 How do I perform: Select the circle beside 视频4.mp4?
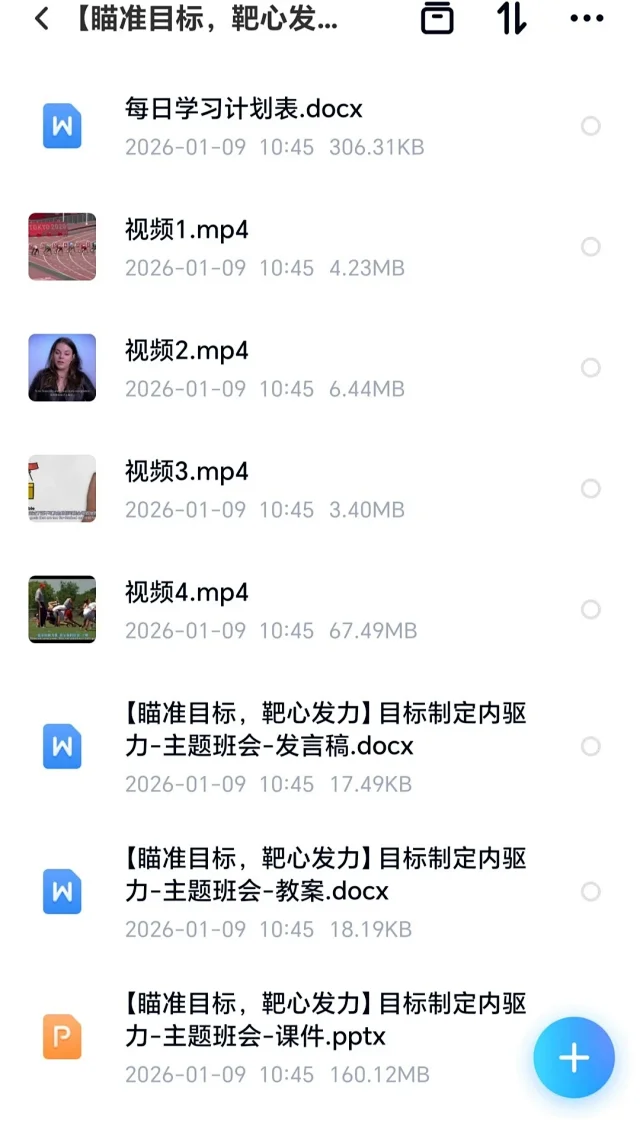tap(591, 610)
